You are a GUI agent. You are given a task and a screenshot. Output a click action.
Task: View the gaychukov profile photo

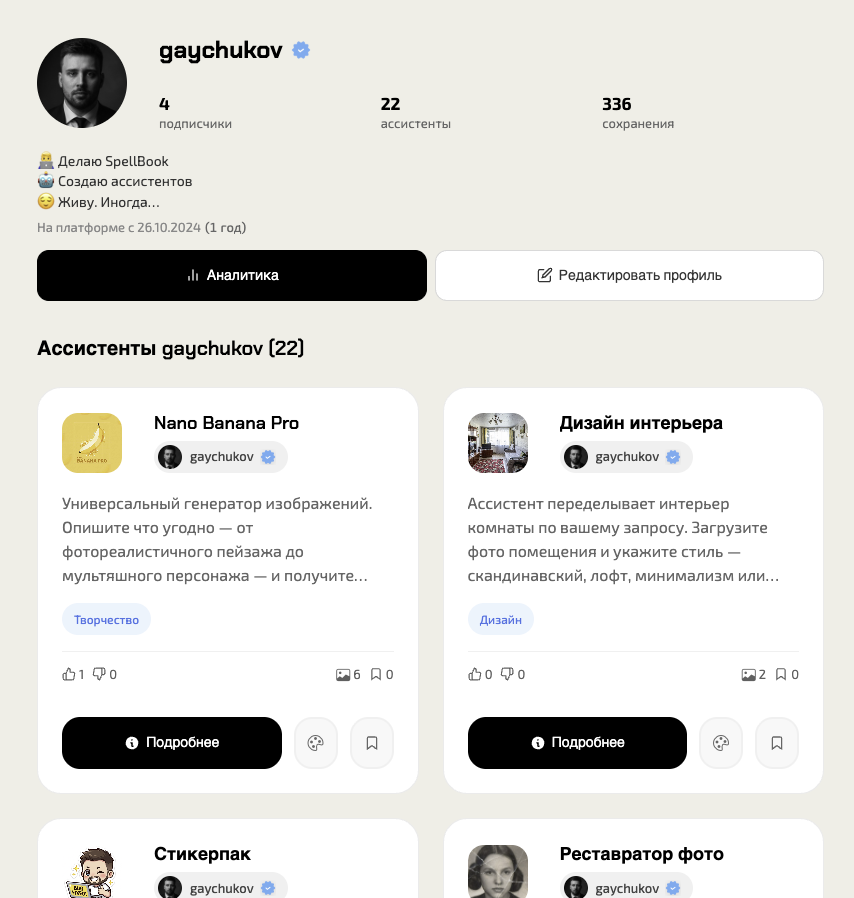point(82,83)
